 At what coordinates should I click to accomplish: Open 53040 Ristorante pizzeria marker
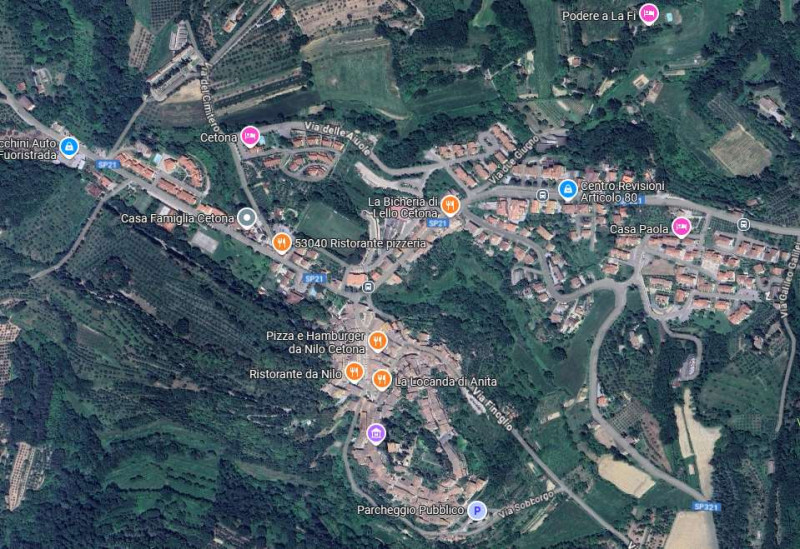[283, 242]
